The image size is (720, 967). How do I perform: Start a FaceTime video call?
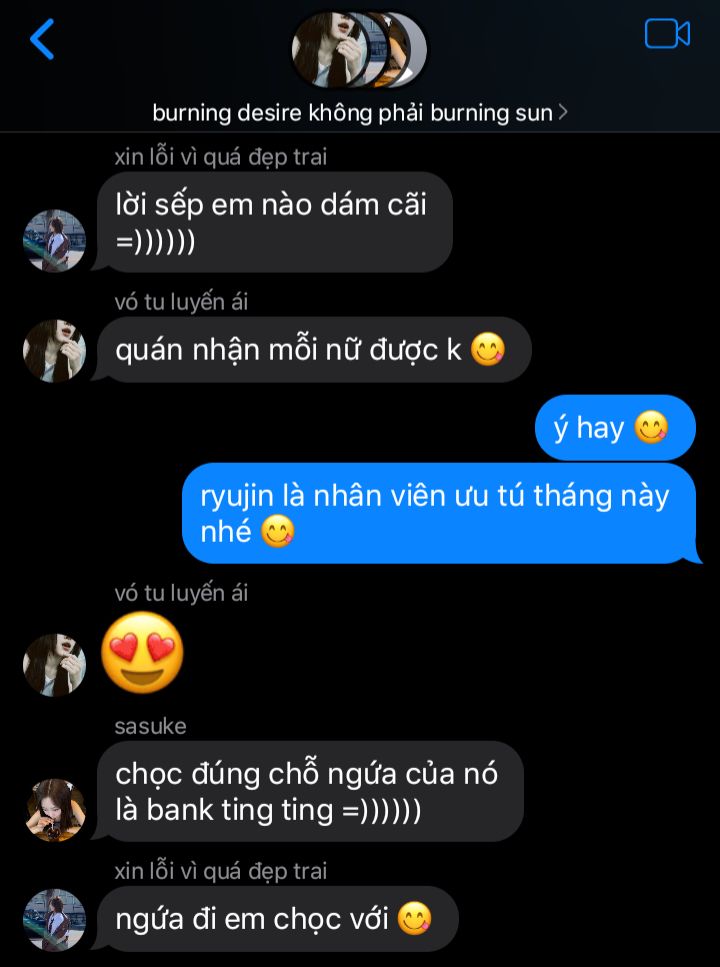[667, 34]
